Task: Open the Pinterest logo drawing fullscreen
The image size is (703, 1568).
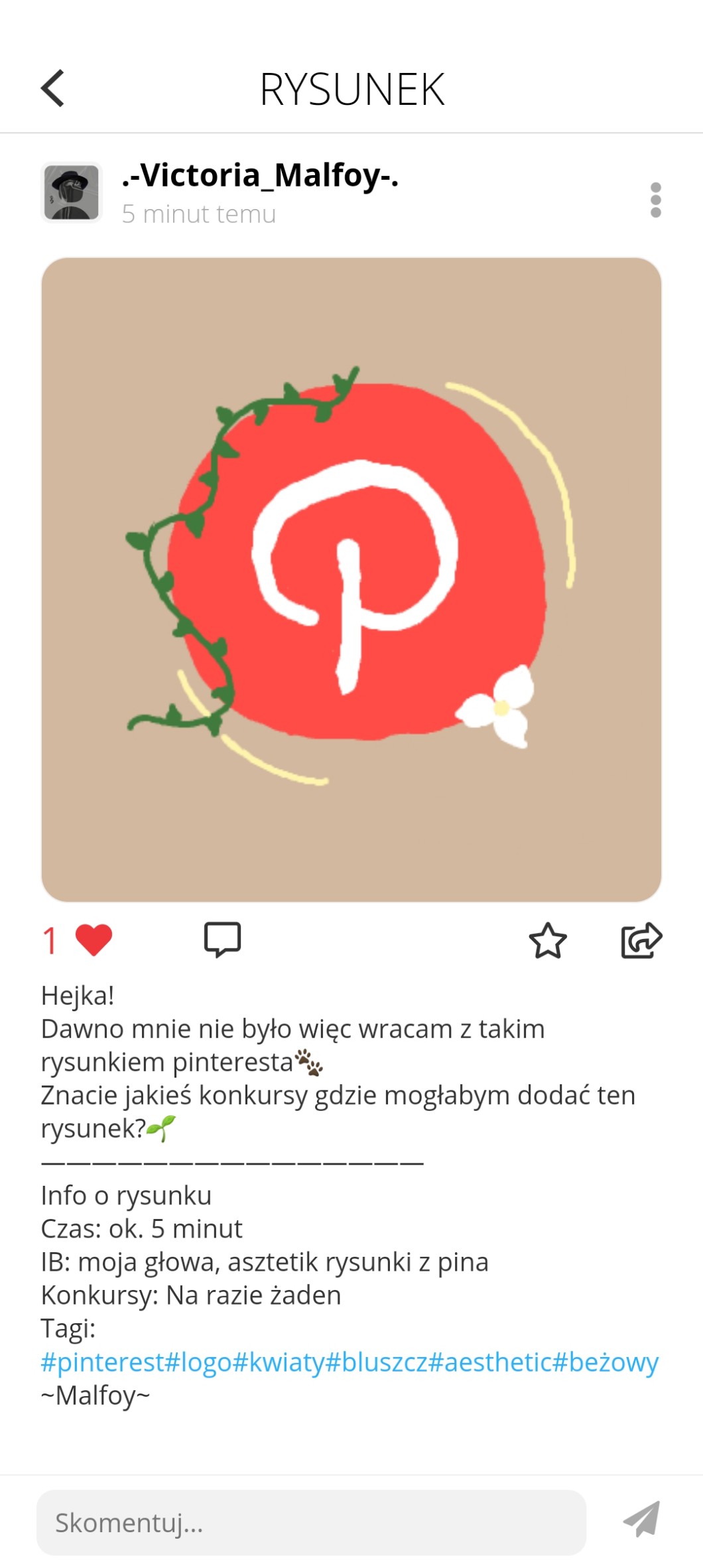Action: (351, 579)
